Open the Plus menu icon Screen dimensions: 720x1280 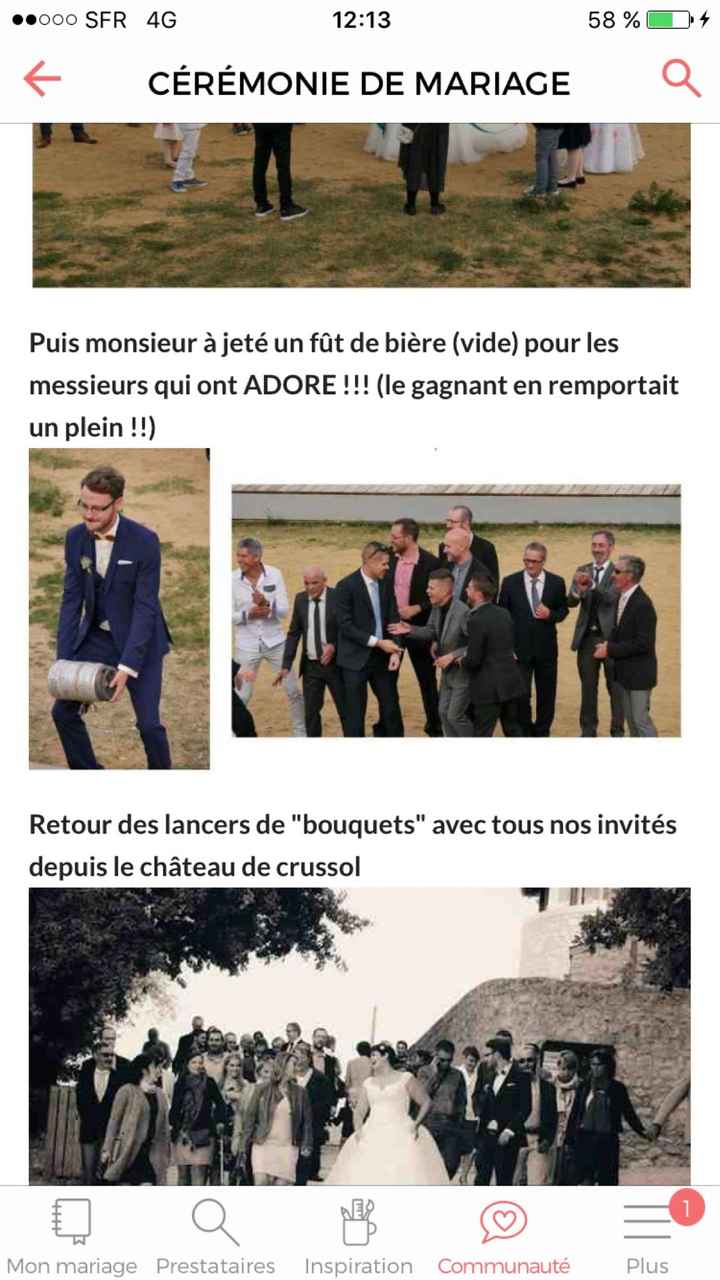[646, 1222]
